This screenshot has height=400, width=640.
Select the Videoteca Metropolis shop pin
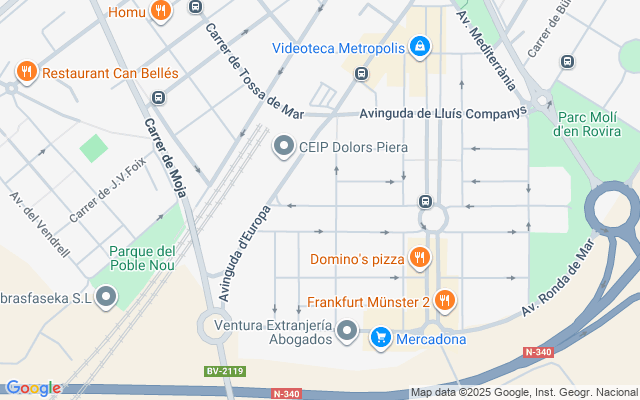click(421, 46)
